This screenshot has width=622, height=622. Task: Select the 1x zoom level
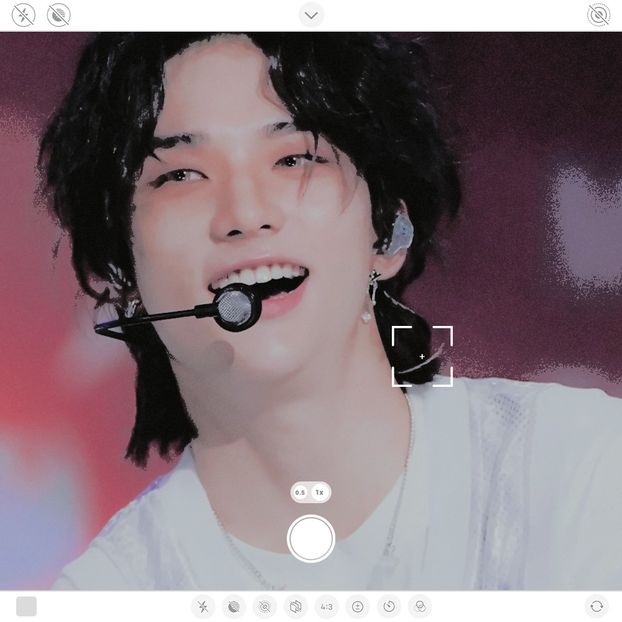tap(320, 493)
